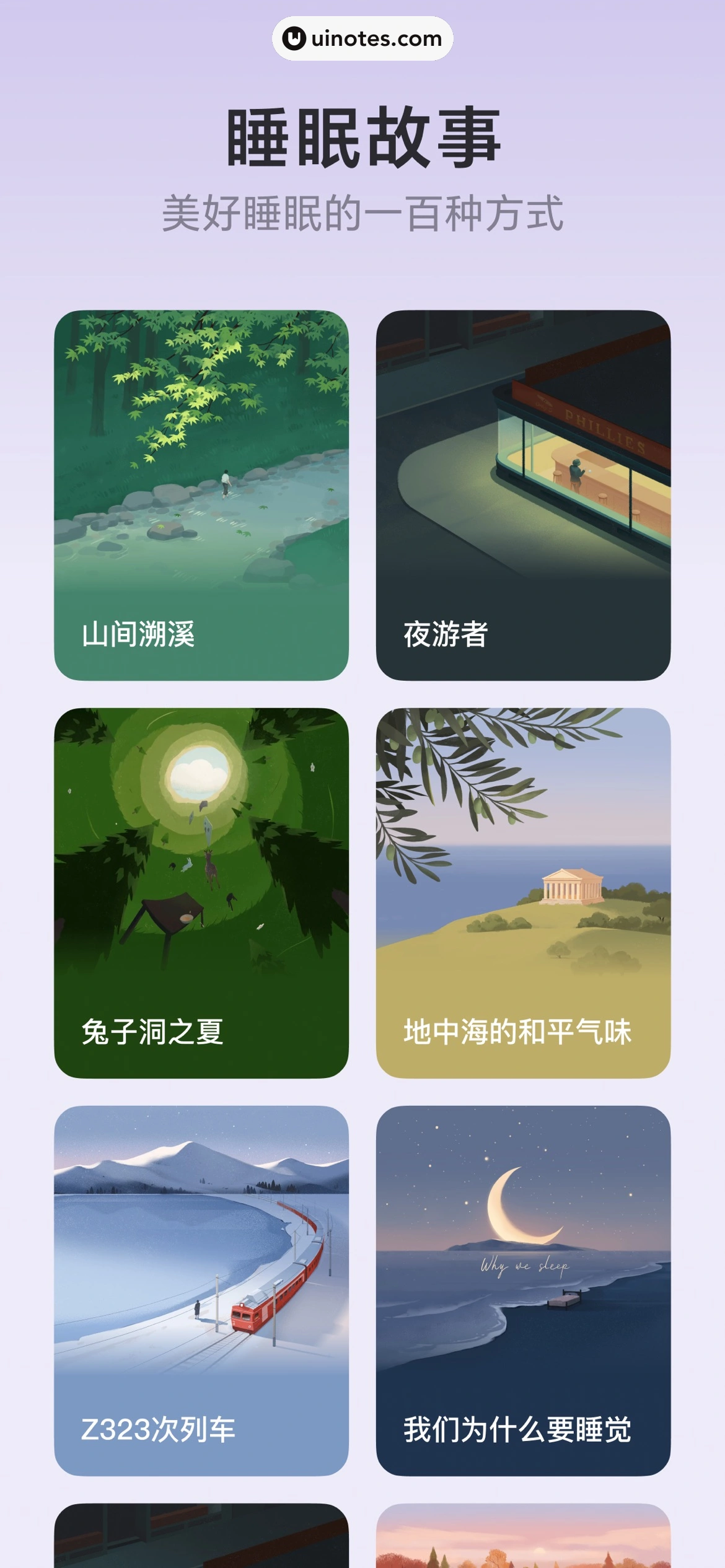Tap the 兔子洞之夏 card
Viewport: 725px width, 1568px height.
[x=201, y=893]
